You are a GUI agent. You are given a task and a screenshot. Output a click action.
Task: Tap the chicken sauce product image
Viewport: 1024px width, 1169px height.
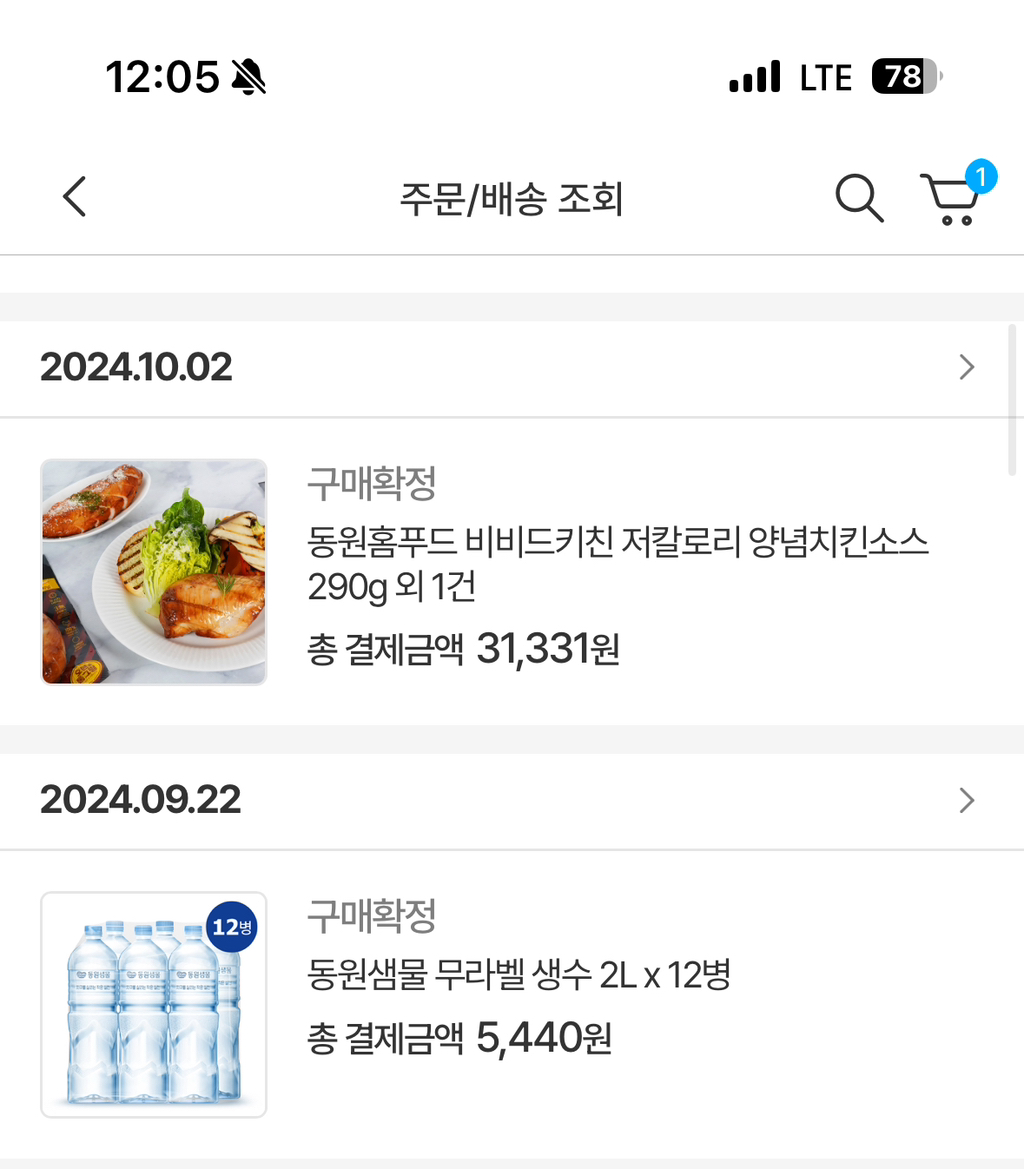pos(154,572)
